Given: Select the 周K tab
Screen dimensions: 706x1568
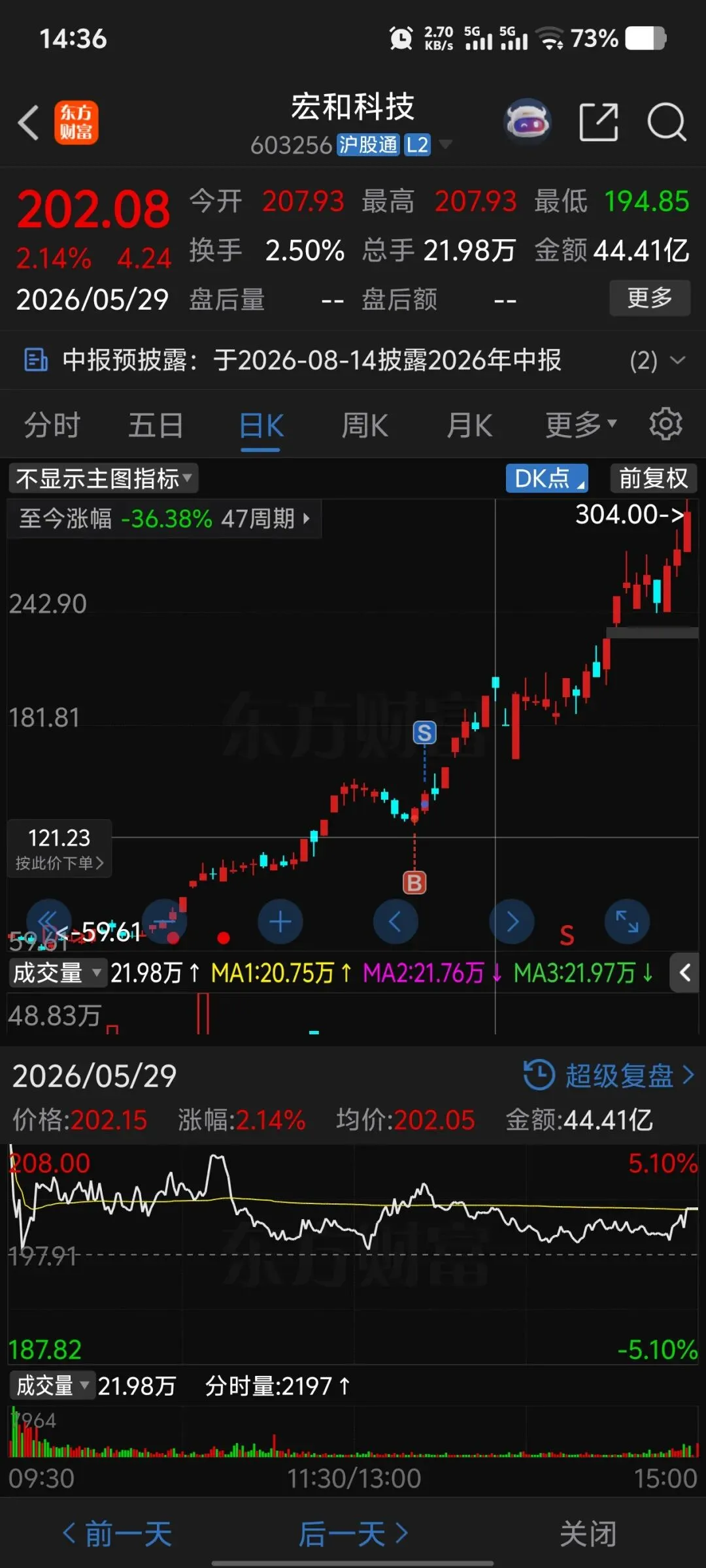Looking at the screenshot, I should click(x=365, y=425).
